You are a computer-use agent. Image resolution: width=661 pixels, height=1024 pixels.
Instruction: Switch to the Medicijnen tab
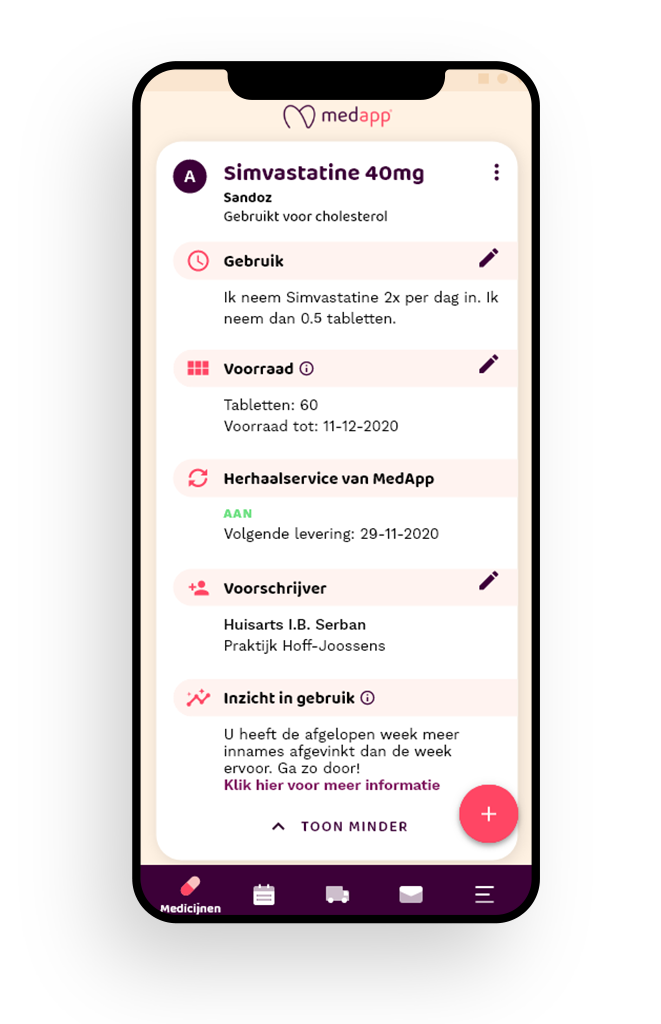pos(190,893)
